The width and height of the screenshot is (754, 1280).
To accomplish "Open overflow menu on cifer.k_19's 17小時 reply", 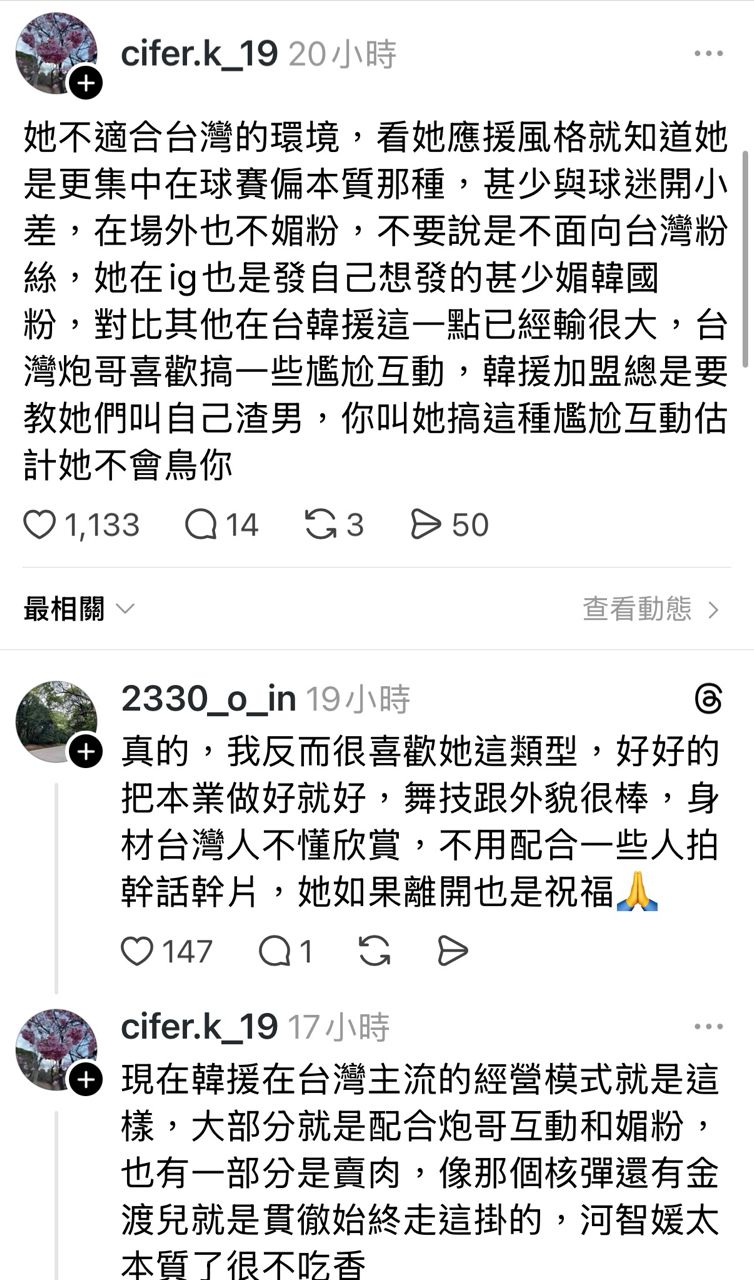I will click(x=708, y=1027).
